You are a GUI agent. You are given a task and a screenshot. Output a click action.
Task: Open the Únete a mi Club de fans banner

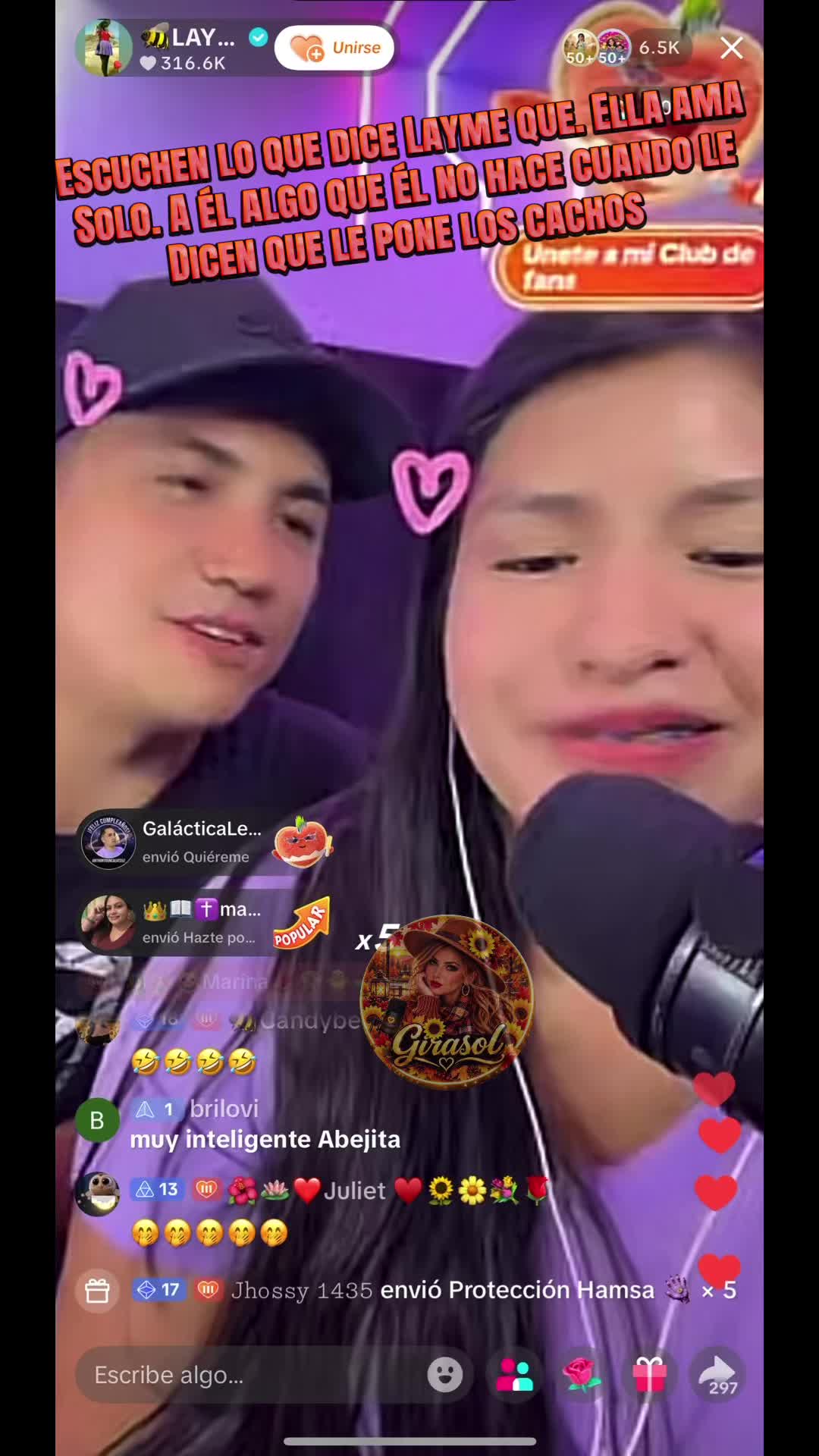pos(629,267)
